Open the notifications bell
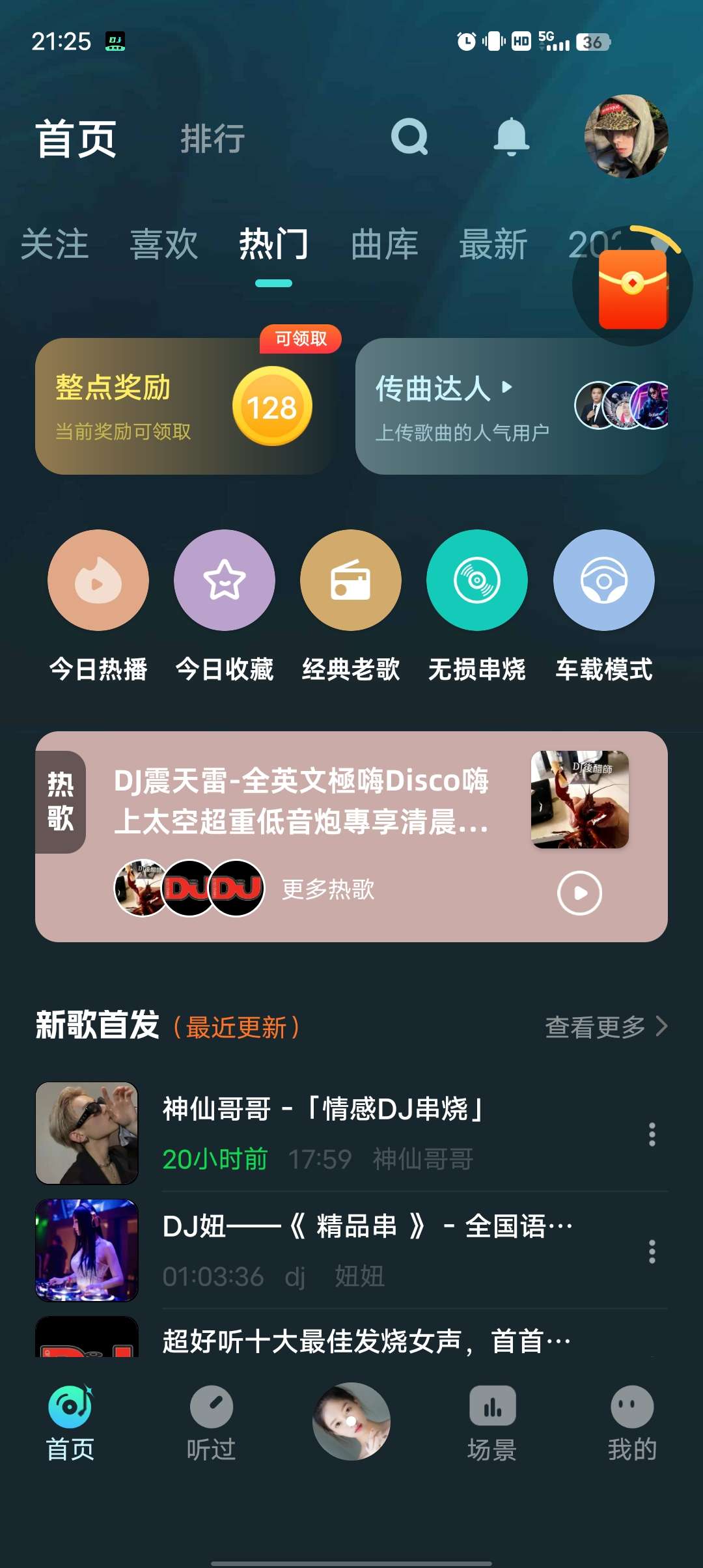Viewport: 703px width, 1568px height. pos(511,137)
